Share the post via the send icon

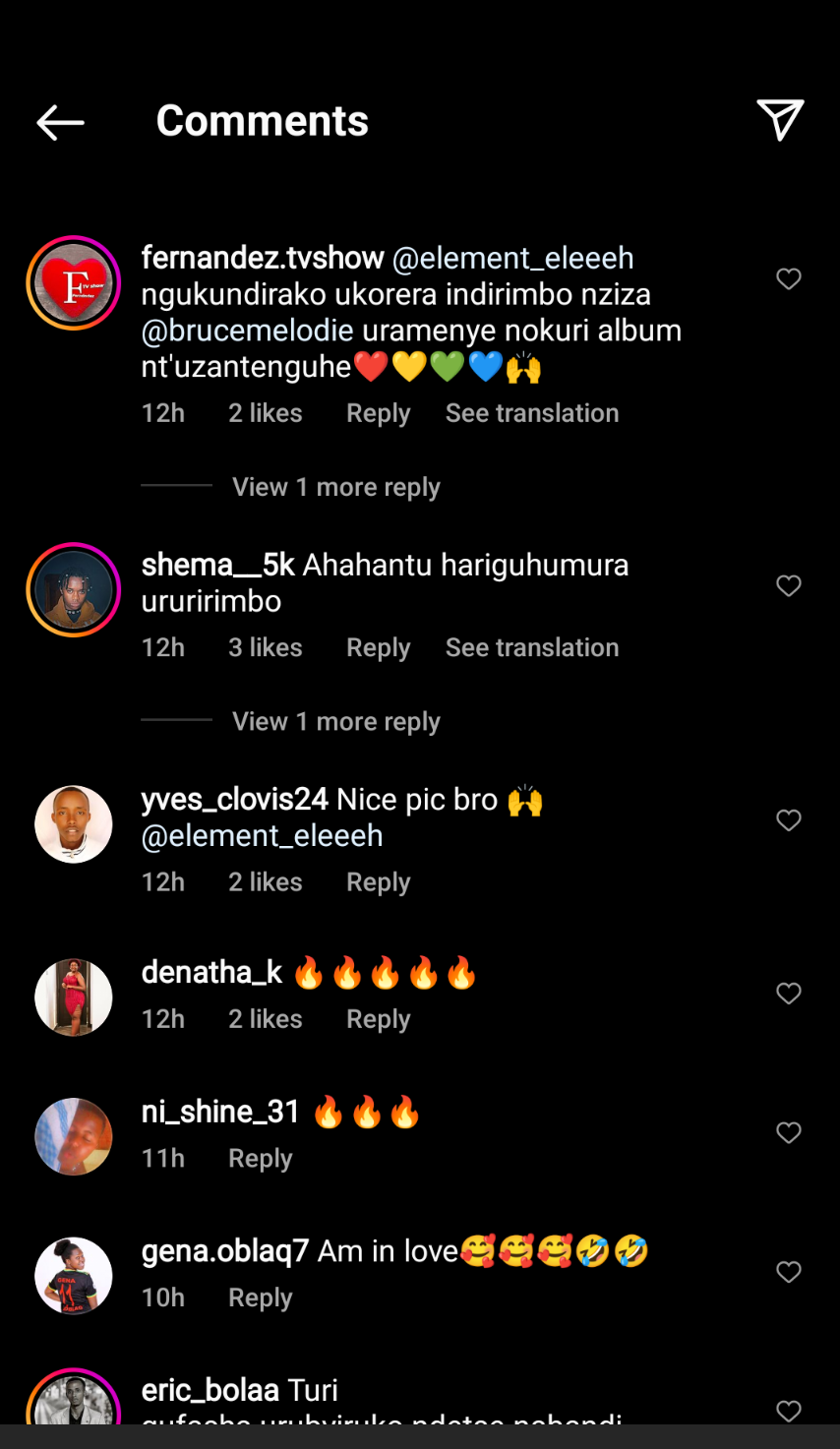(x=780, y=120)
